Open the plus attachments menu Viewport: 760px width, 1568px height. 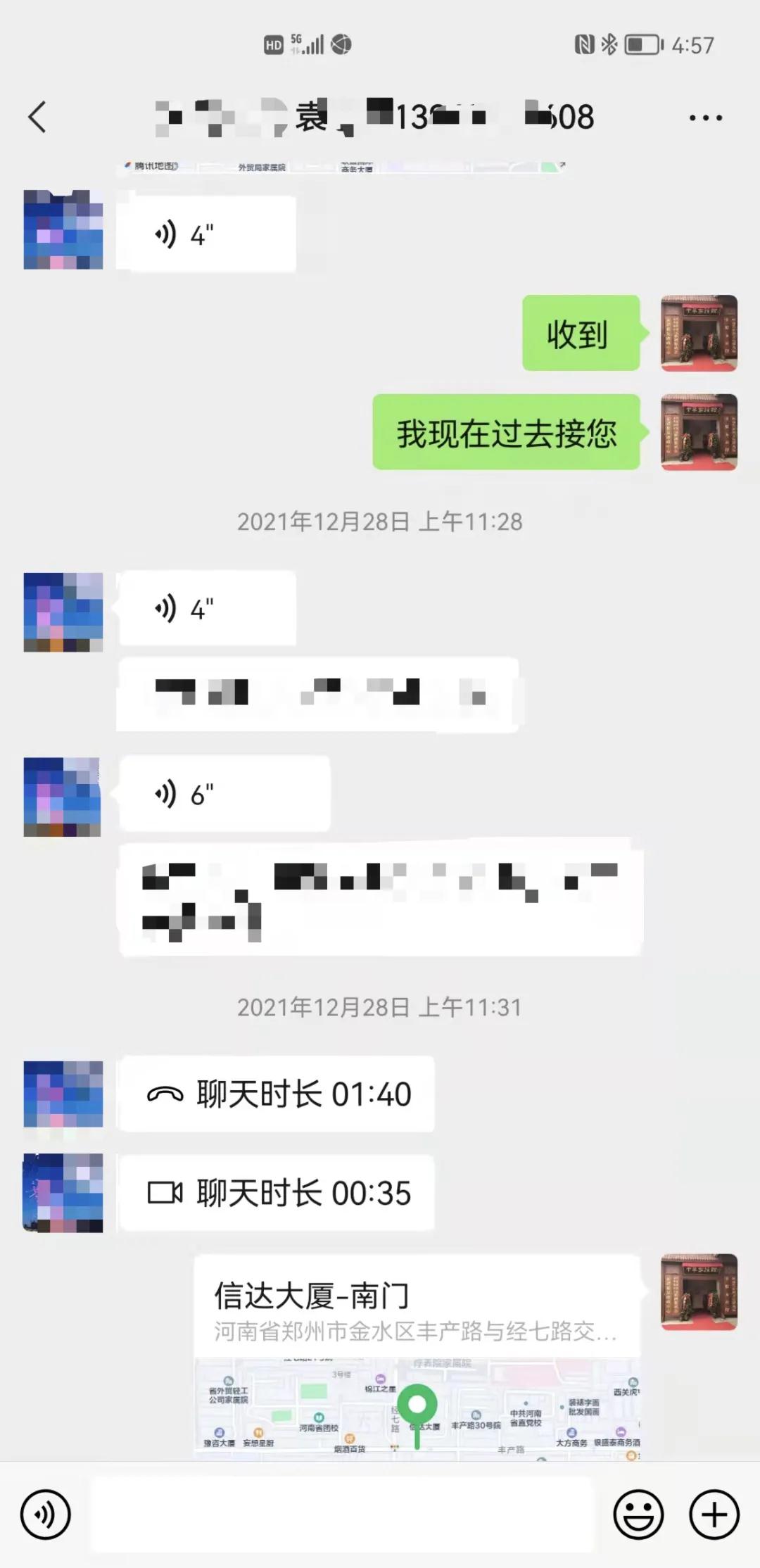(714, 1515)
